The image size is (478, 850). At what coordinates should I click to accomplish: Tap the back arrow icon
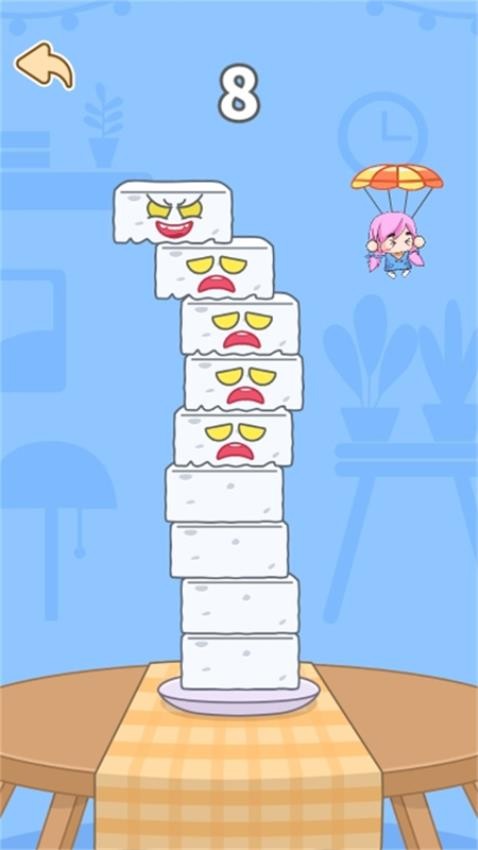pos(44,66)
